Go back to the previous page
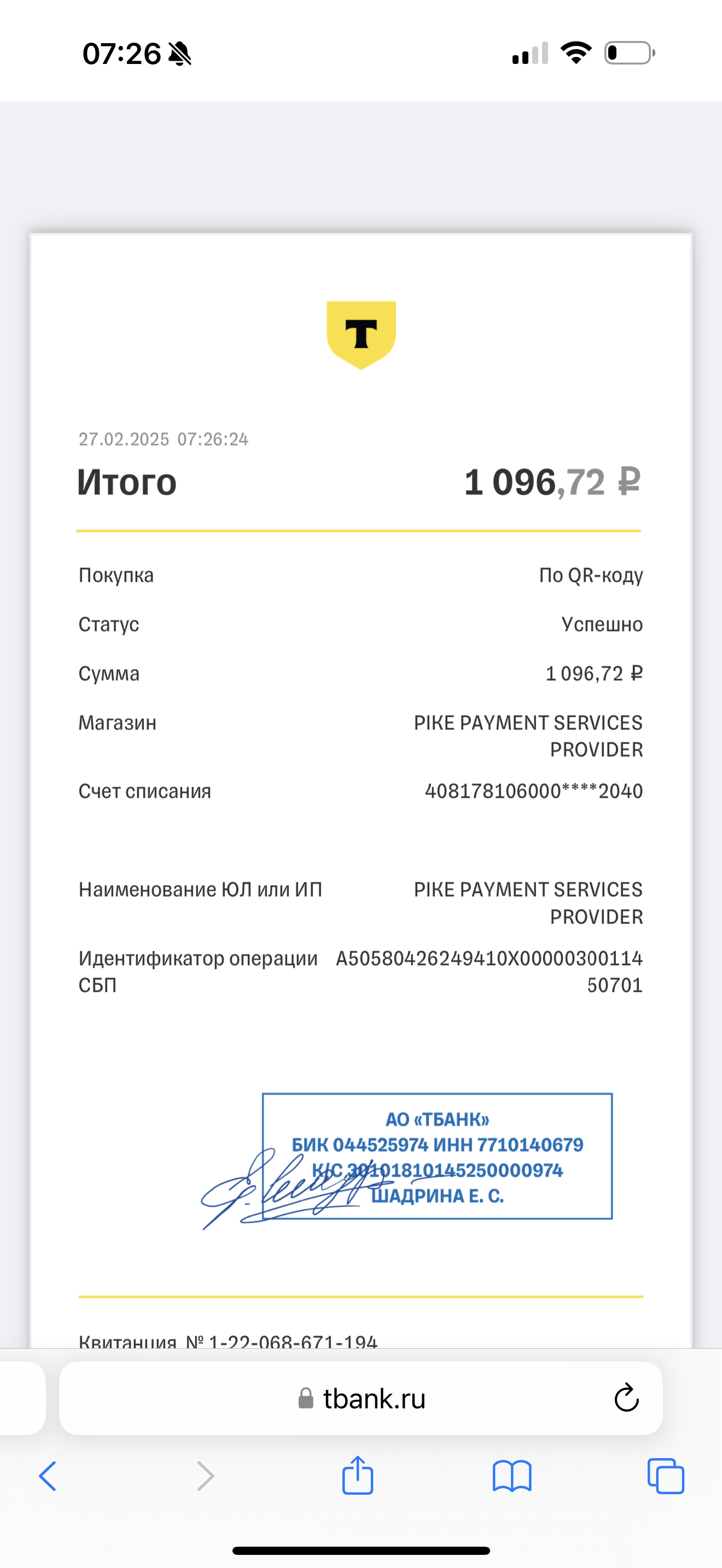Image resolution: width=722 pixels, height=1568 pixels. click(x=48, y=1476)
